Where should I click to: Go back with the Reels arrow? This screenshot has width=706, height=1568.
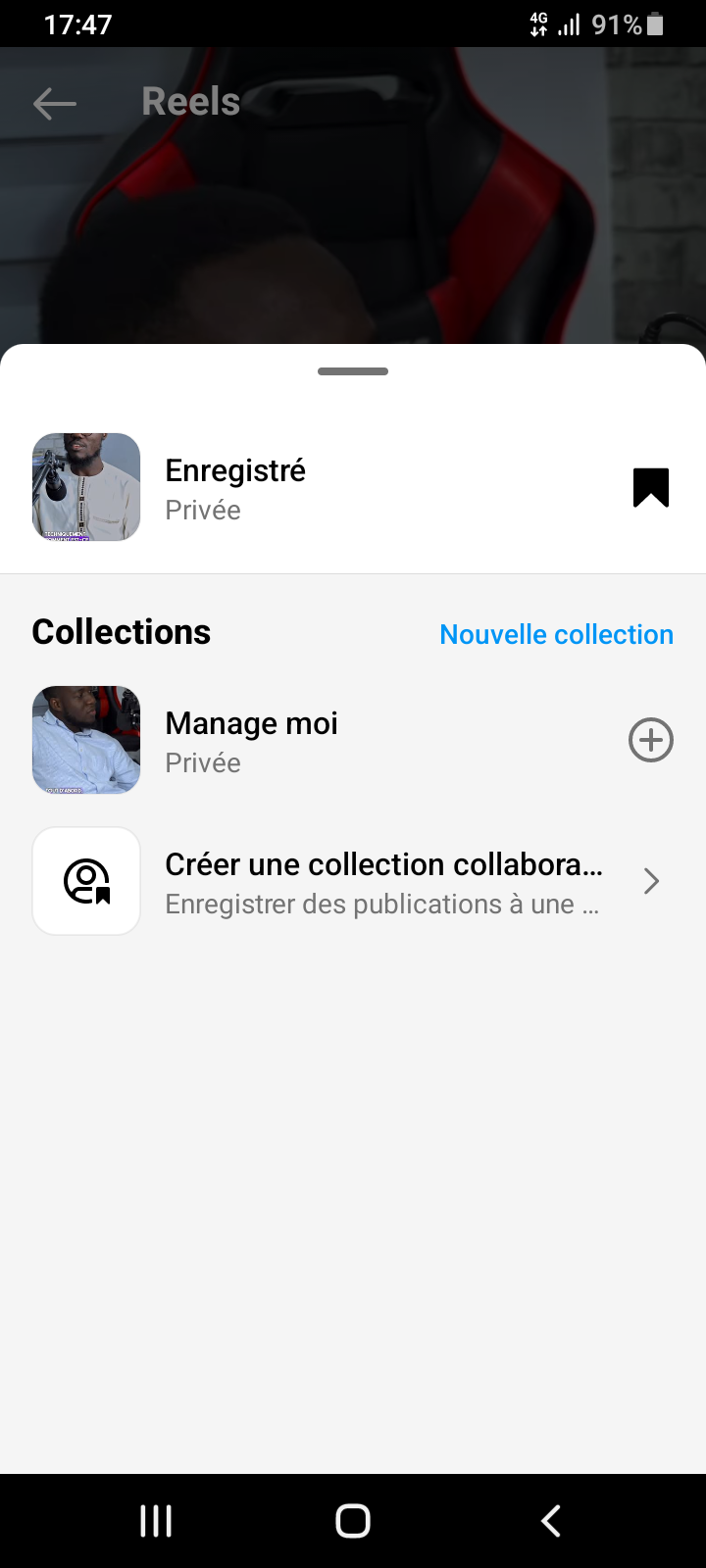pos(55,103)
